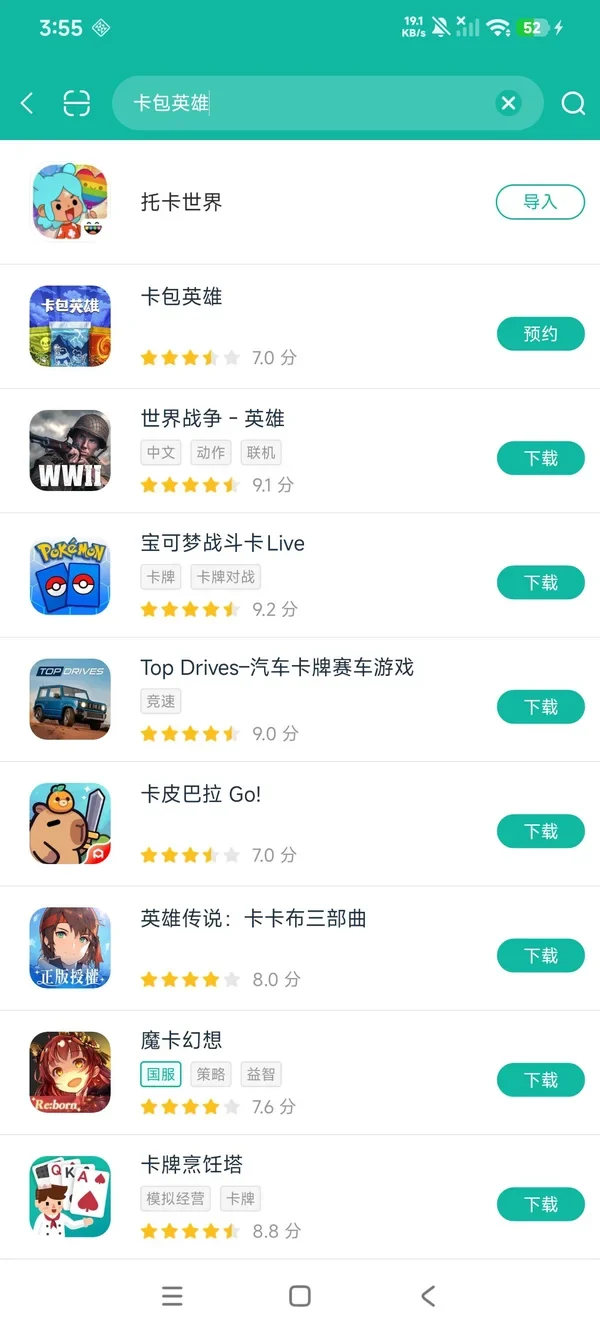The image size is (600, 1333).
Task: Download 卡牌烹饪塔
Action: 540,1204
